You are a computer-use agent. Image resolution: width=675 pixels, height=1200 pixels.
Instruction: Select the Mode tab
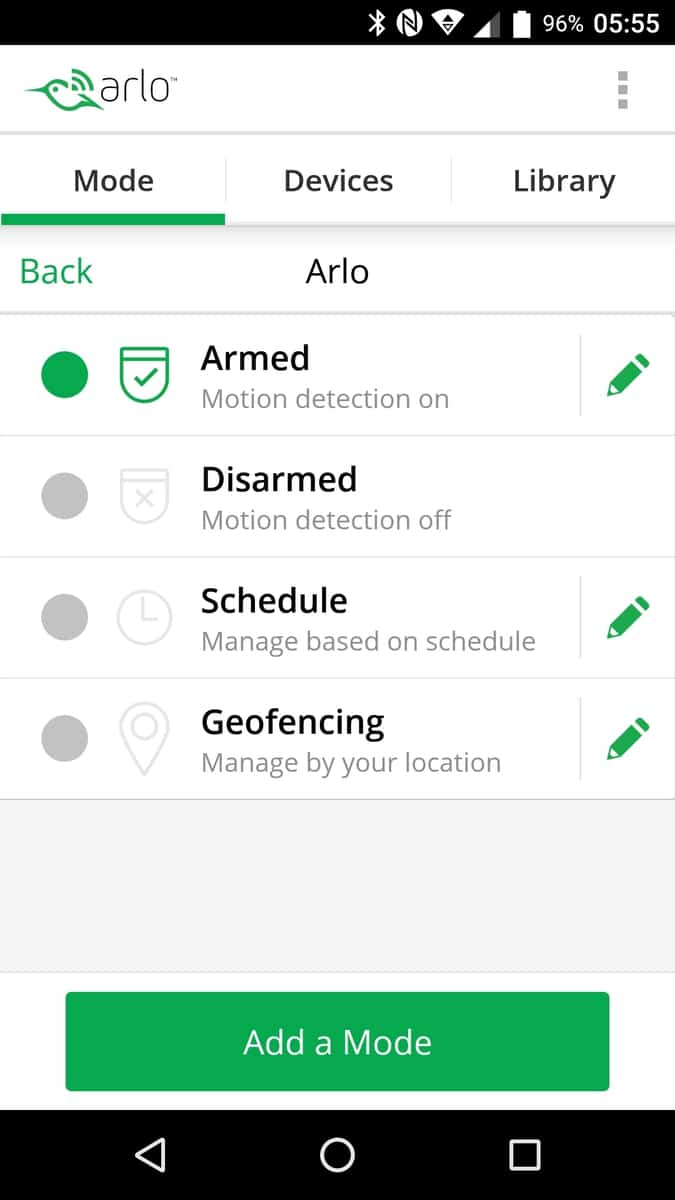pyautogui.click(x=113, y=181)
